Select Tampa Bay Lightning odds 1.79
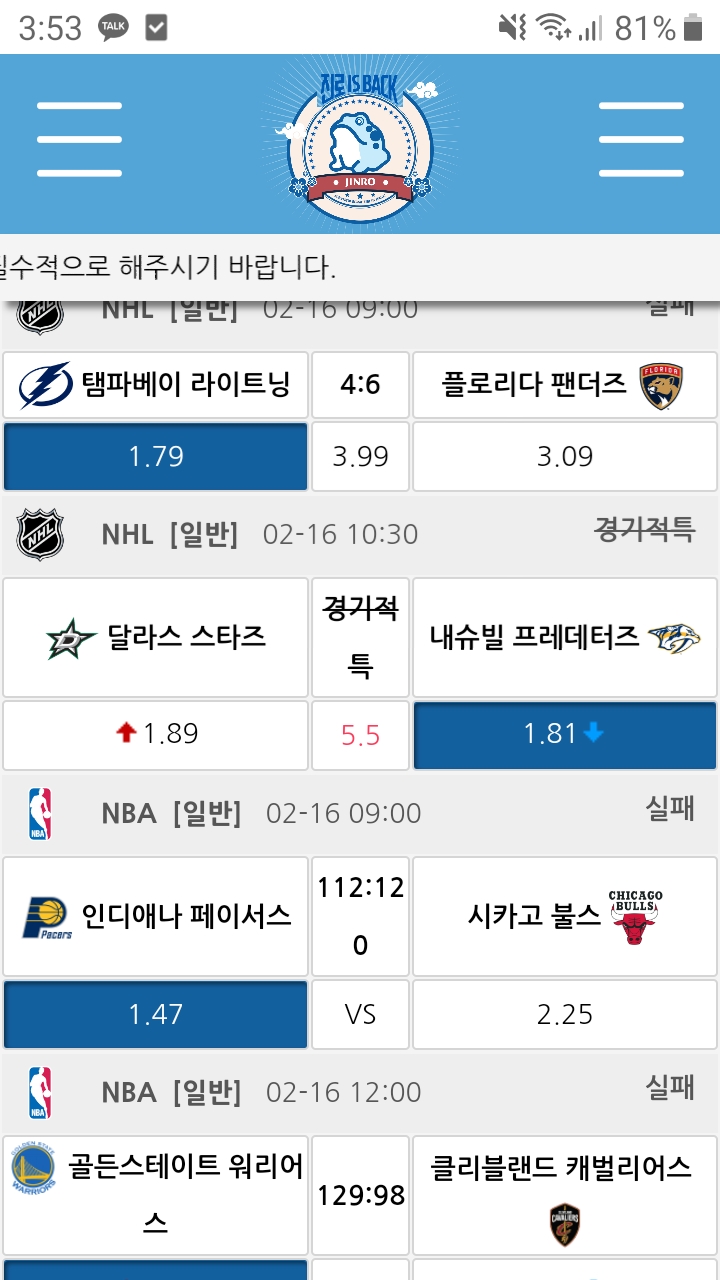The width and height of the screenshot is (720, 1280). (156, 457)
